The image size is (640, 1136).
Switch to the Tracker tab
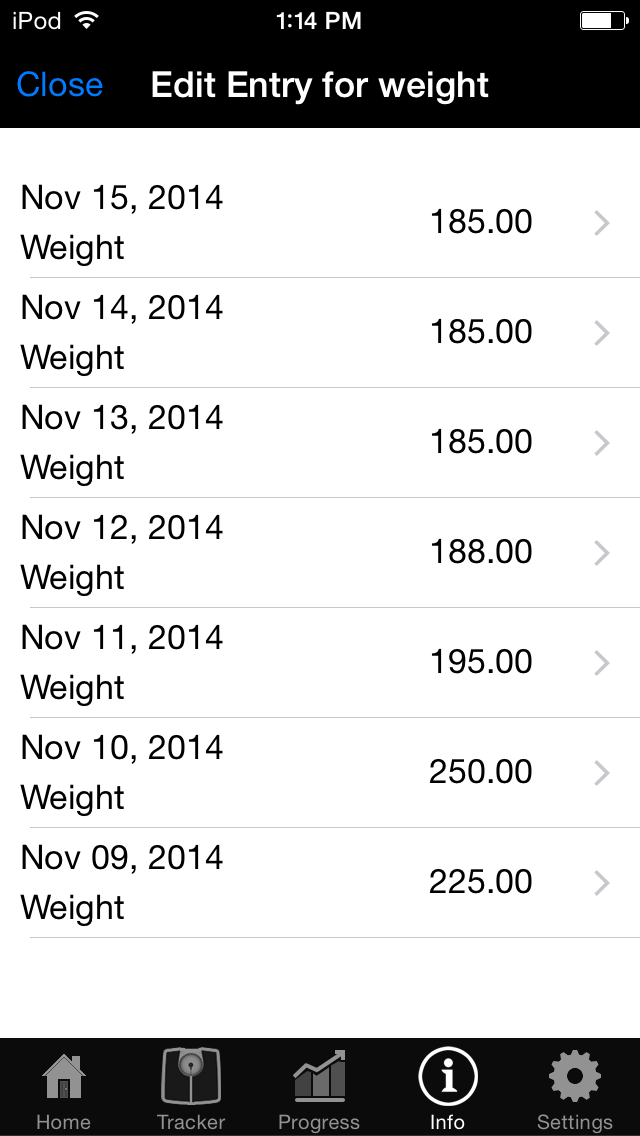(x=191, y=1088)
